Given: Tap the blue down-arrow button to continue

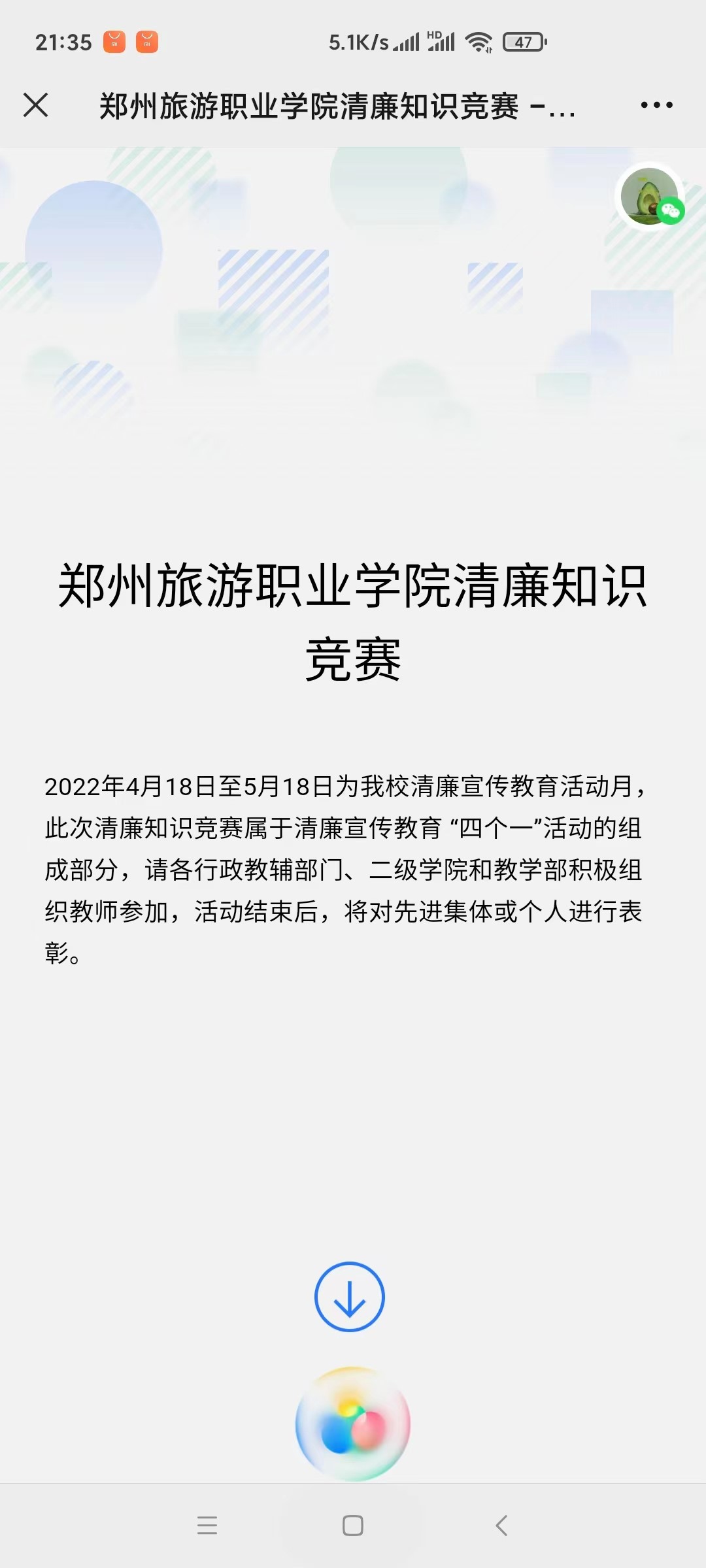Looking at the screenshot, I should pos(350,1297).
